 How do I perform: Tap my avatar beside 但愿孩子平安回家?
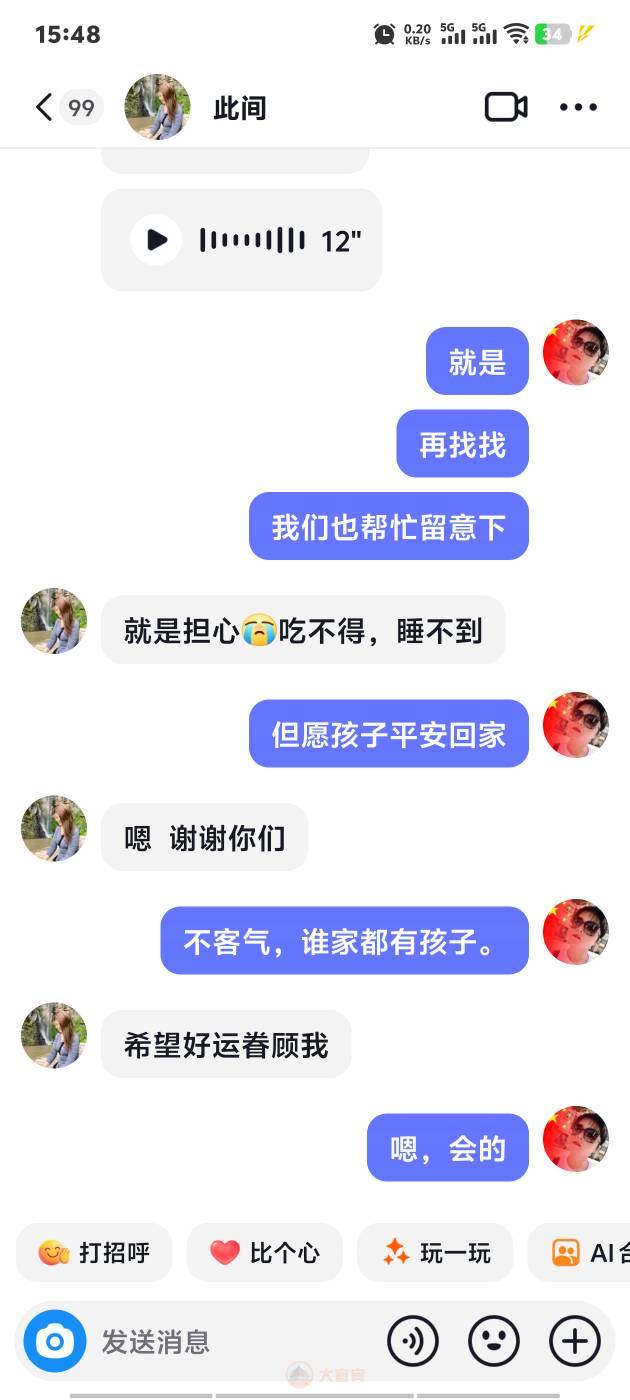(575, 724)
